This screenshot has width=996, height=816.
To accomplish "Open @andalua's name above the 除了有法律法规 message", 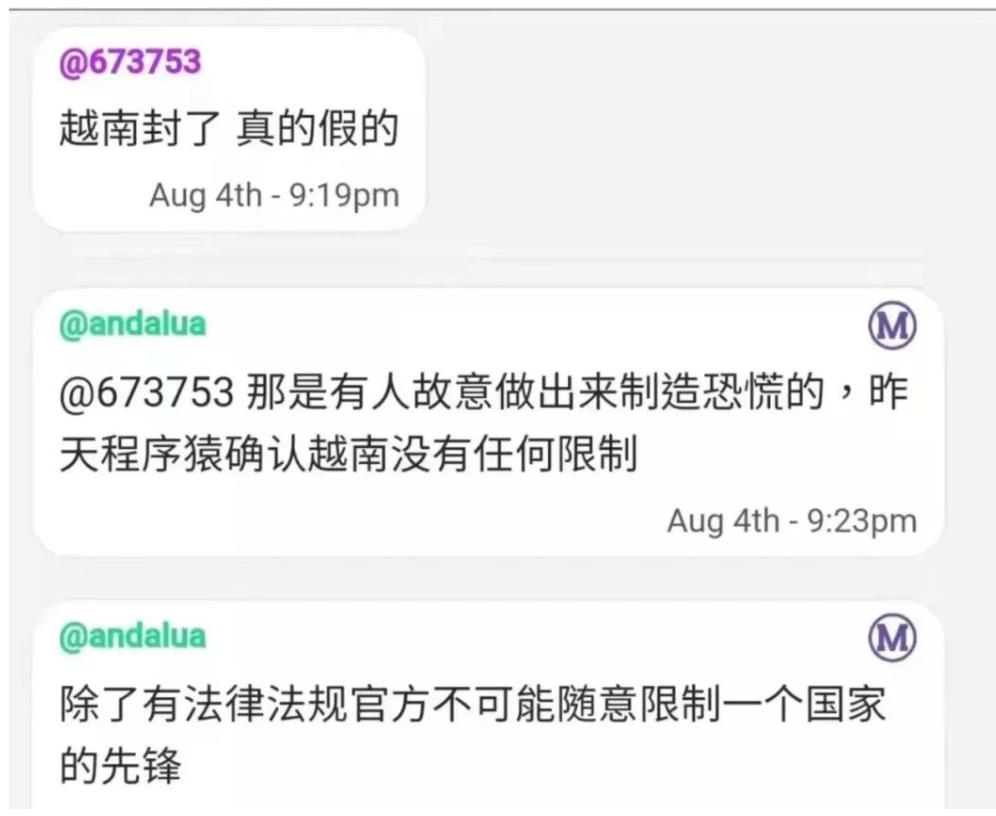I will 132,637.
